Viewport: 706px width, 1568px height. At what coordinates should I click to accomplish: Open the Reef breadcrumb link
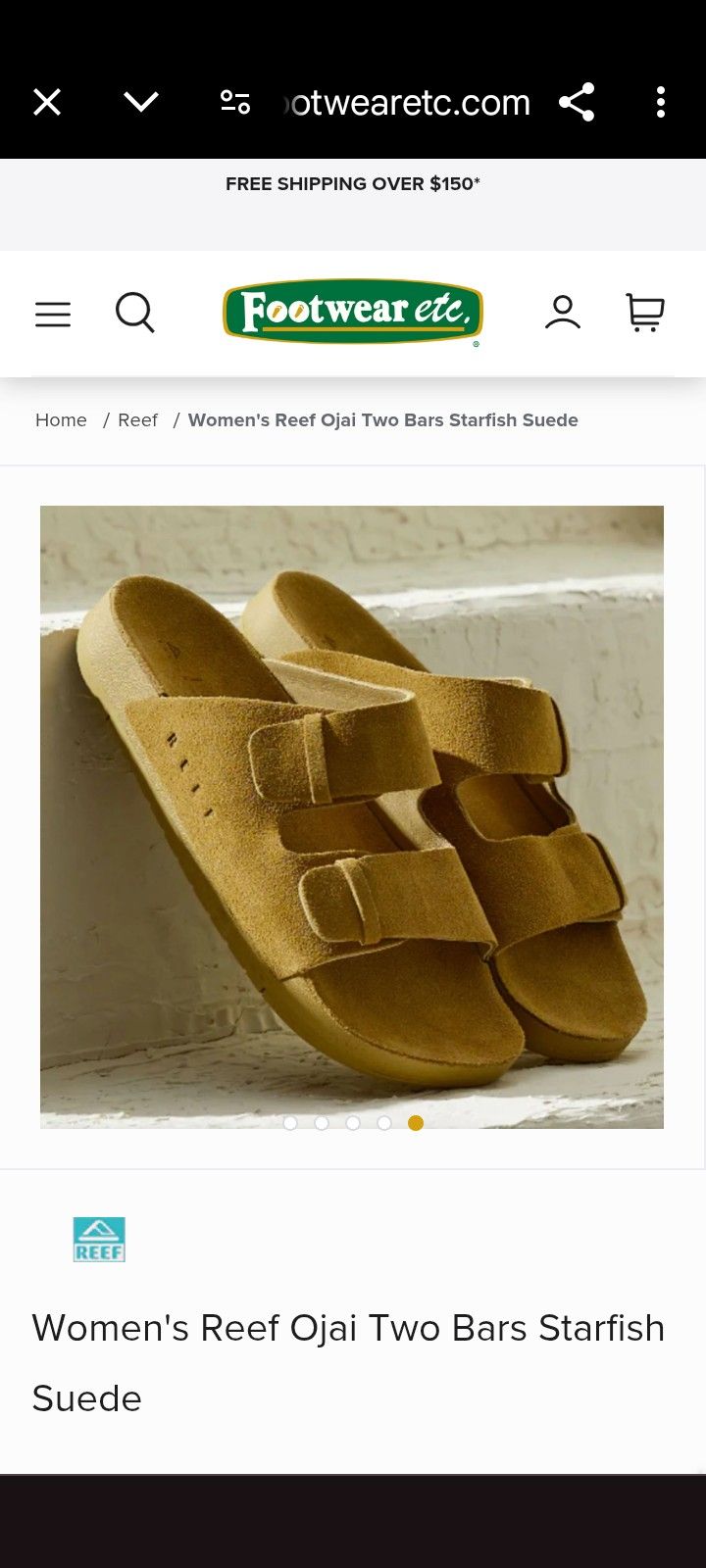[137, 420]
